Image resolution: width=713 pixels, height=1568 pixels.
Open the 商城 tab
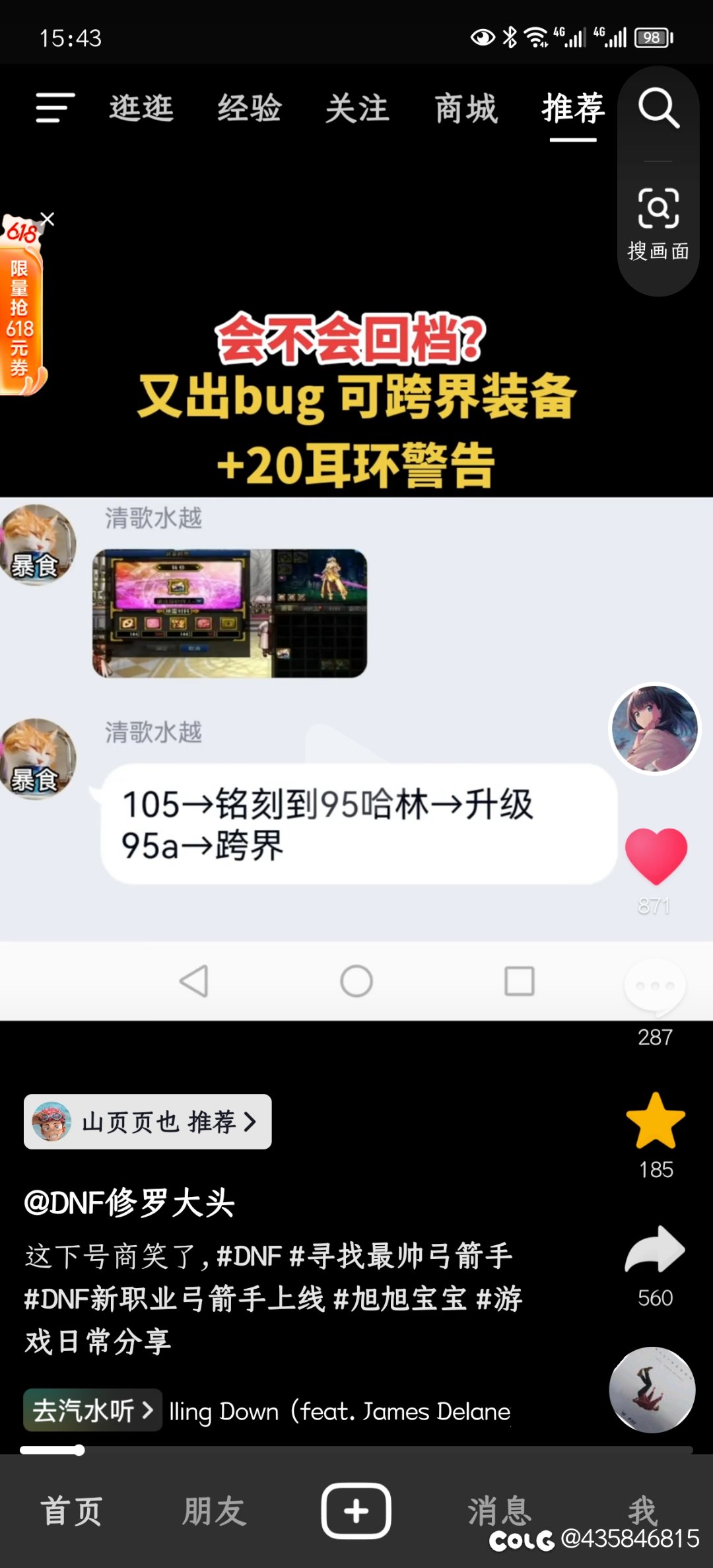point(466,108)
